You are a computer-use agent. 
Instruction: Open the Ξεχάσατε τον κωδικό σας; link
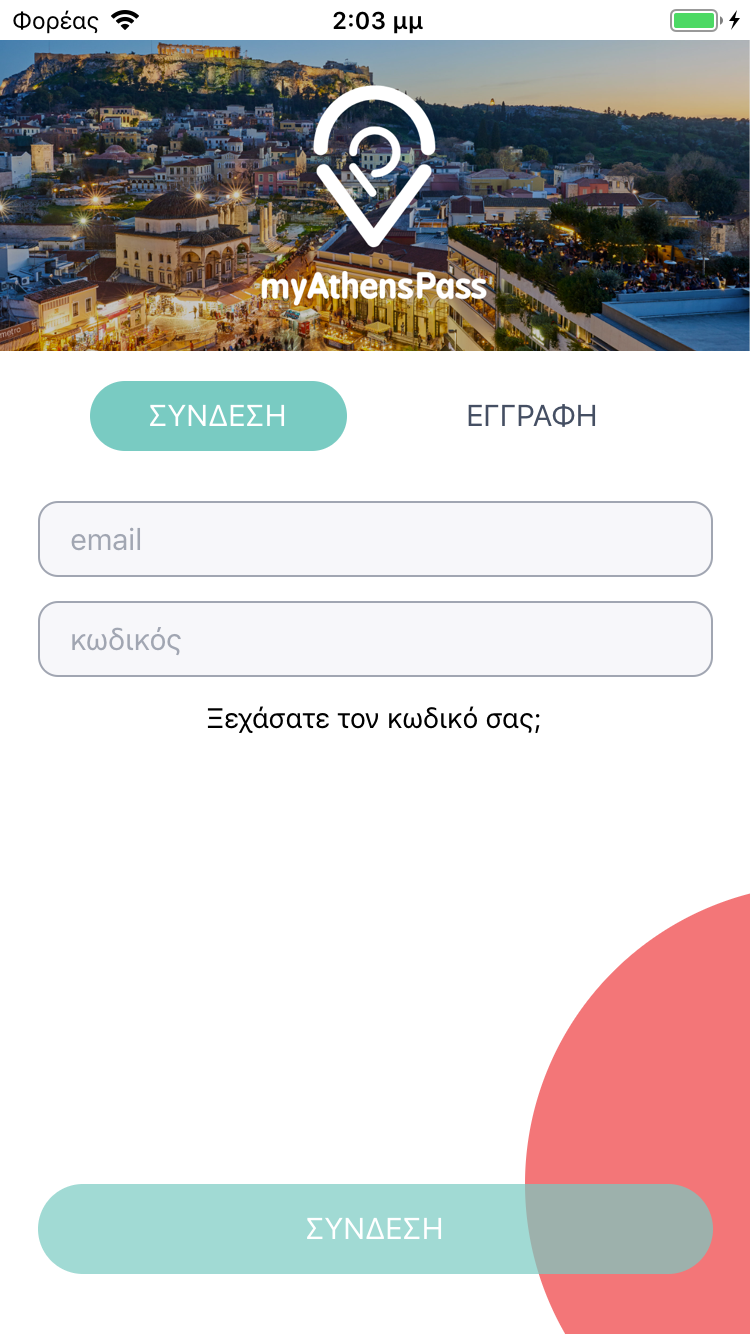(x=374, y=719)
